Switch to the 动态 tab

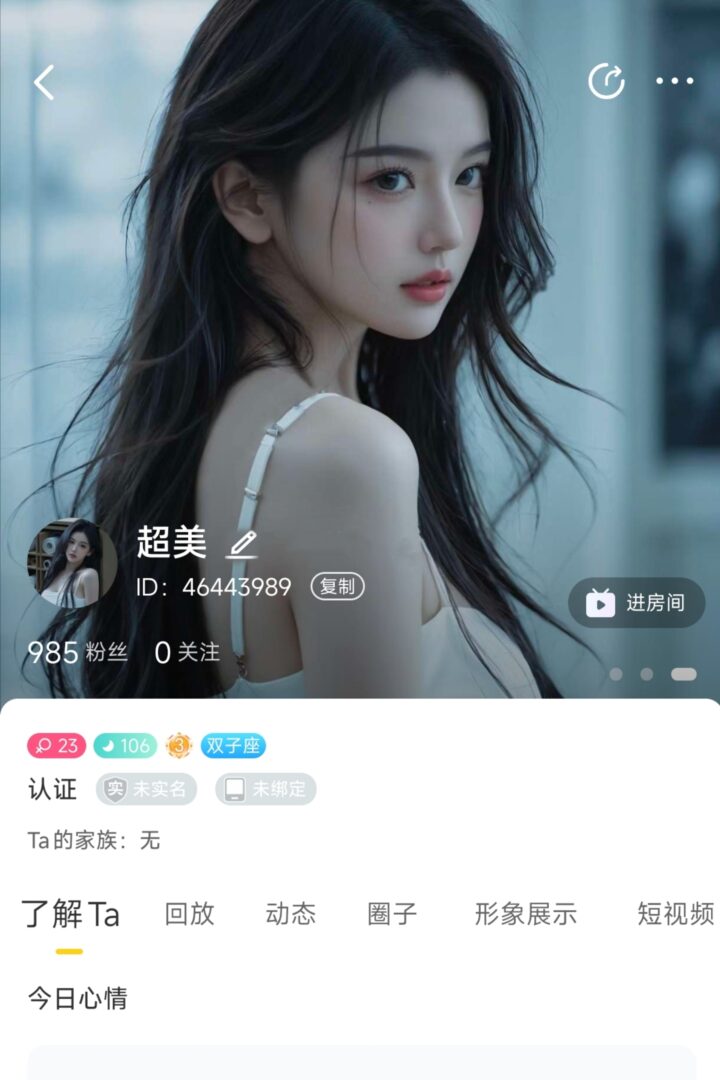tap(291, 913)
